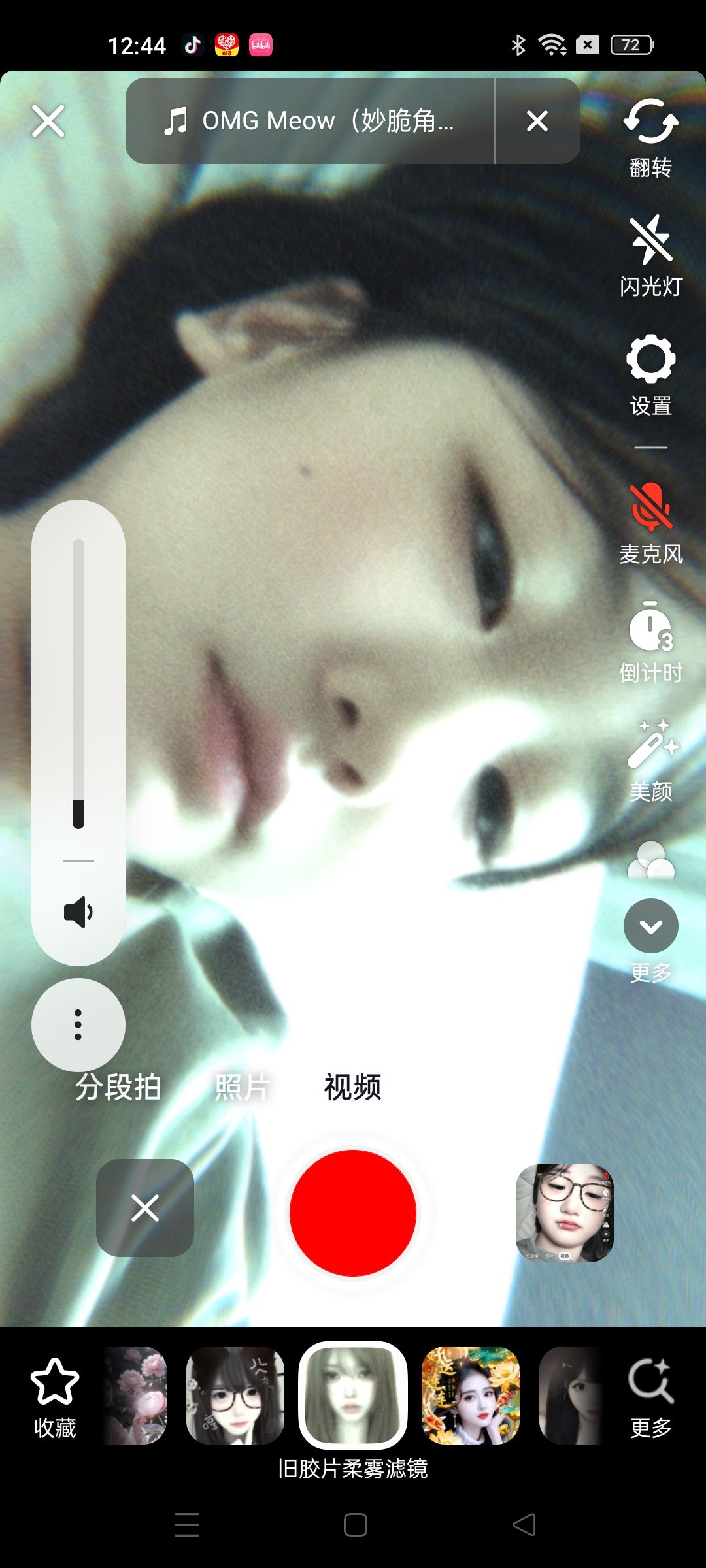
Task: Tap the volume speaker icon
Action: (78, 912)
